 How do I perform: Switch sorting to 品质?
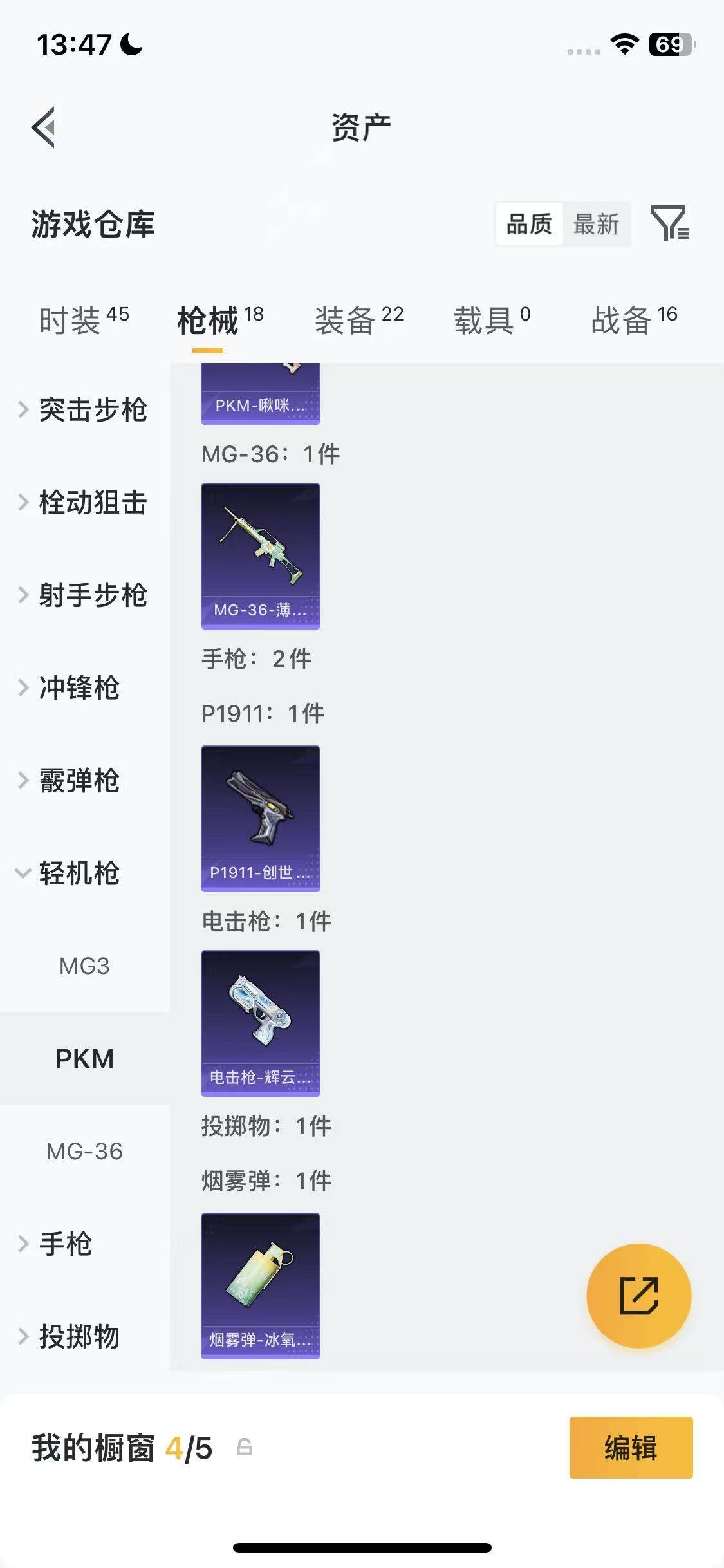528,224
